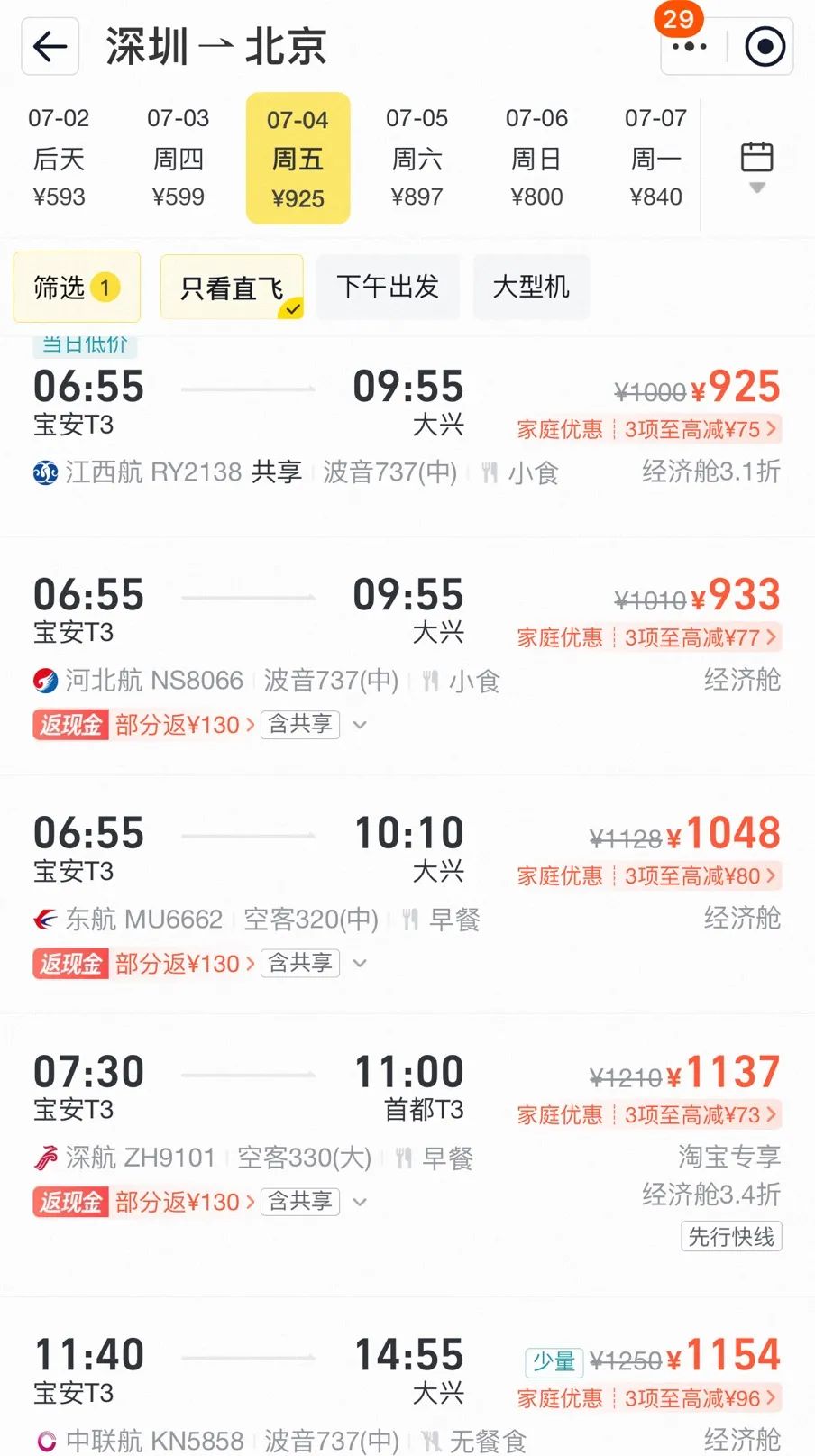This screenshot has height=1456, width=815.
Task: Open the three-dot more menu
Action: (x=691, y=46)
